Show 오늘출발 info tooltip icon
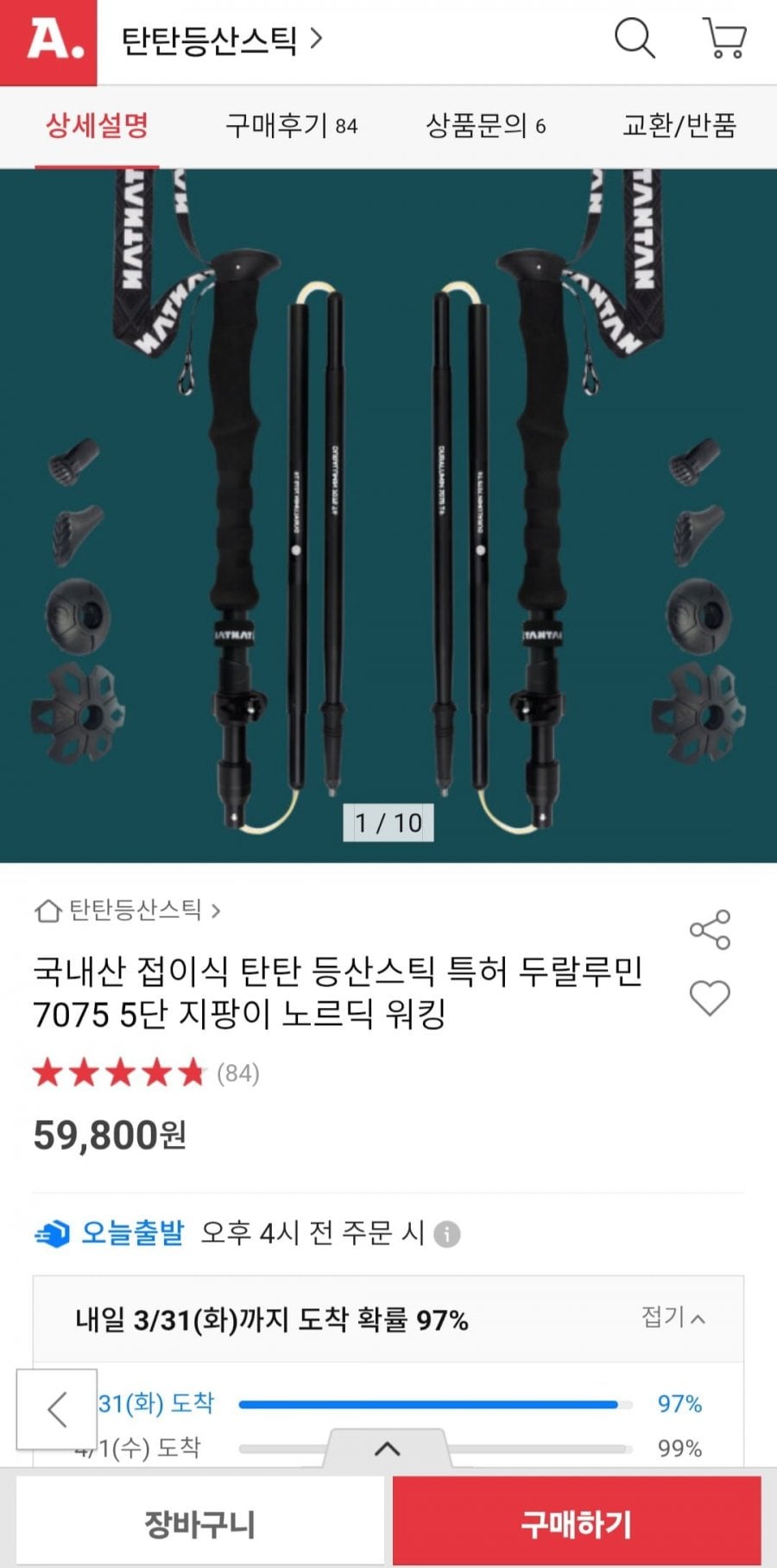The height and width of the screenshot is (1568, 777). pyautogui.click(x=446, y=1234)
